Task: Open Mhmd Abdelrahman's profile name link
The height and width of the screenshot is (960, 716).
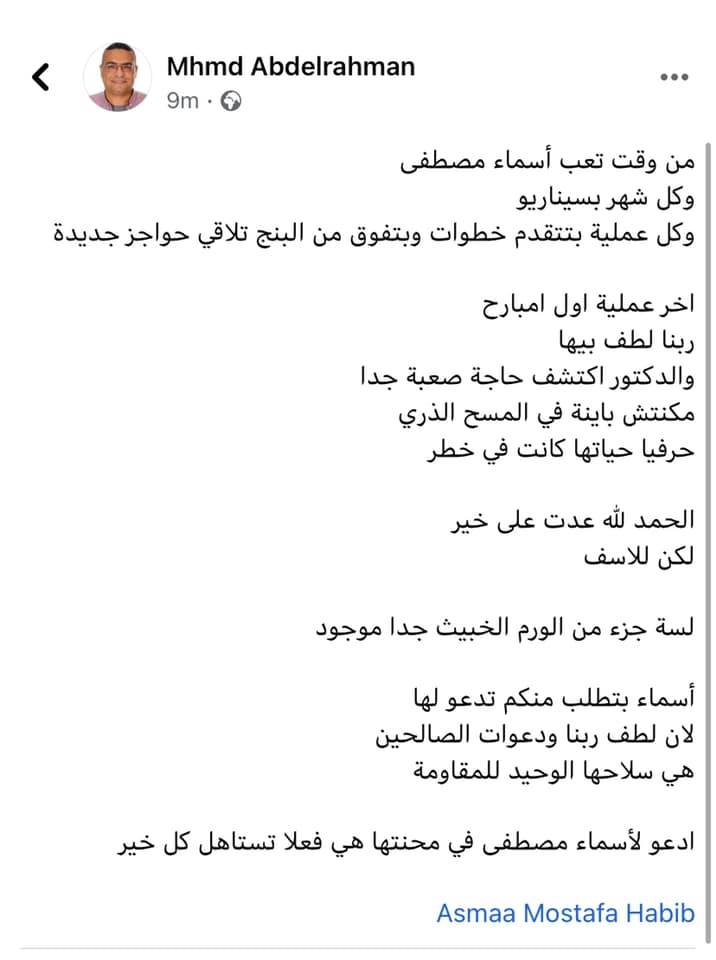Action: click(291, 66)
